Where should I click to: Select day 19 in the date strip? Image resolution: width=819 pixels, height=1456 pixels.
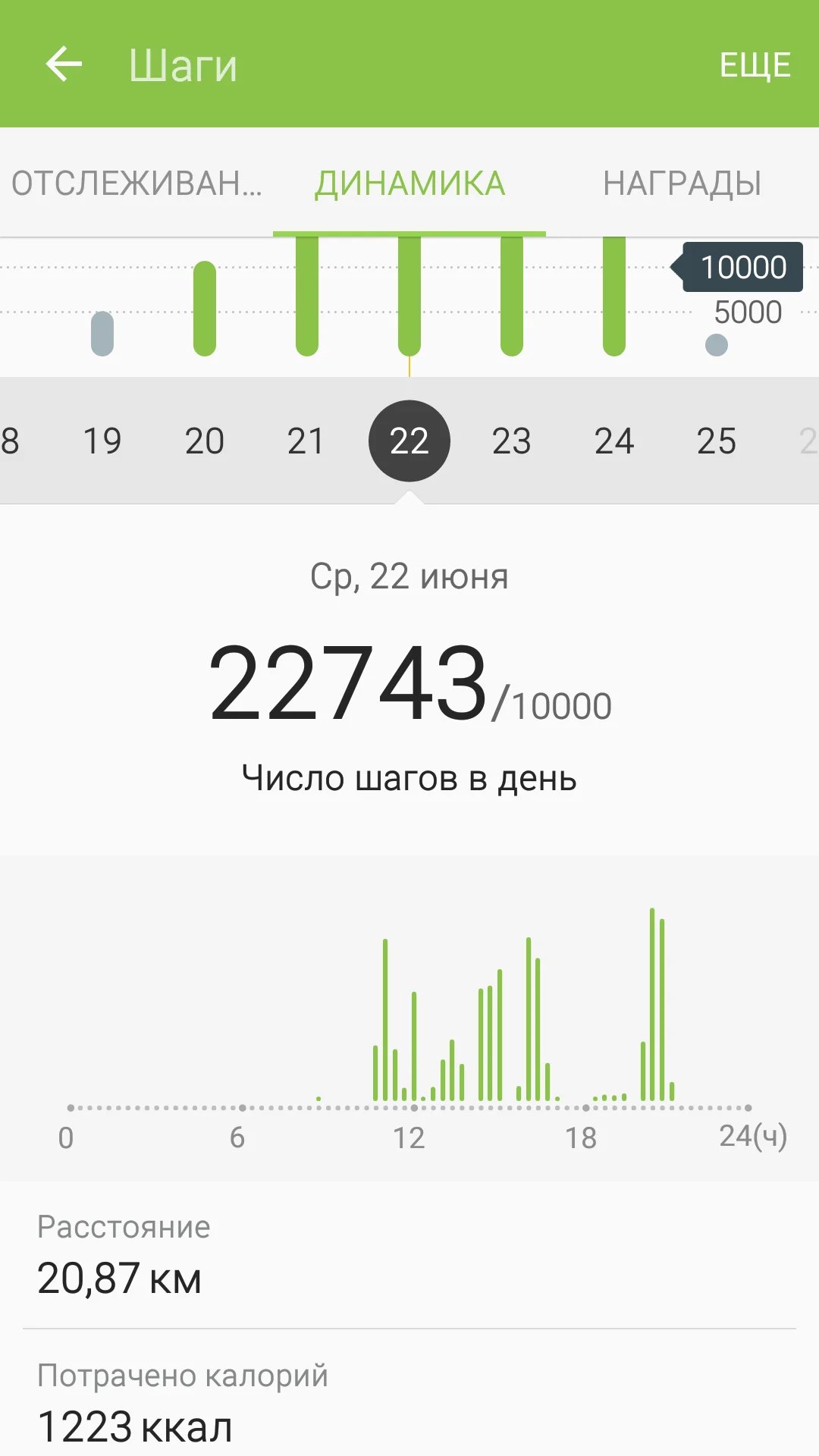pyautogui.click(x=102, y=441)
